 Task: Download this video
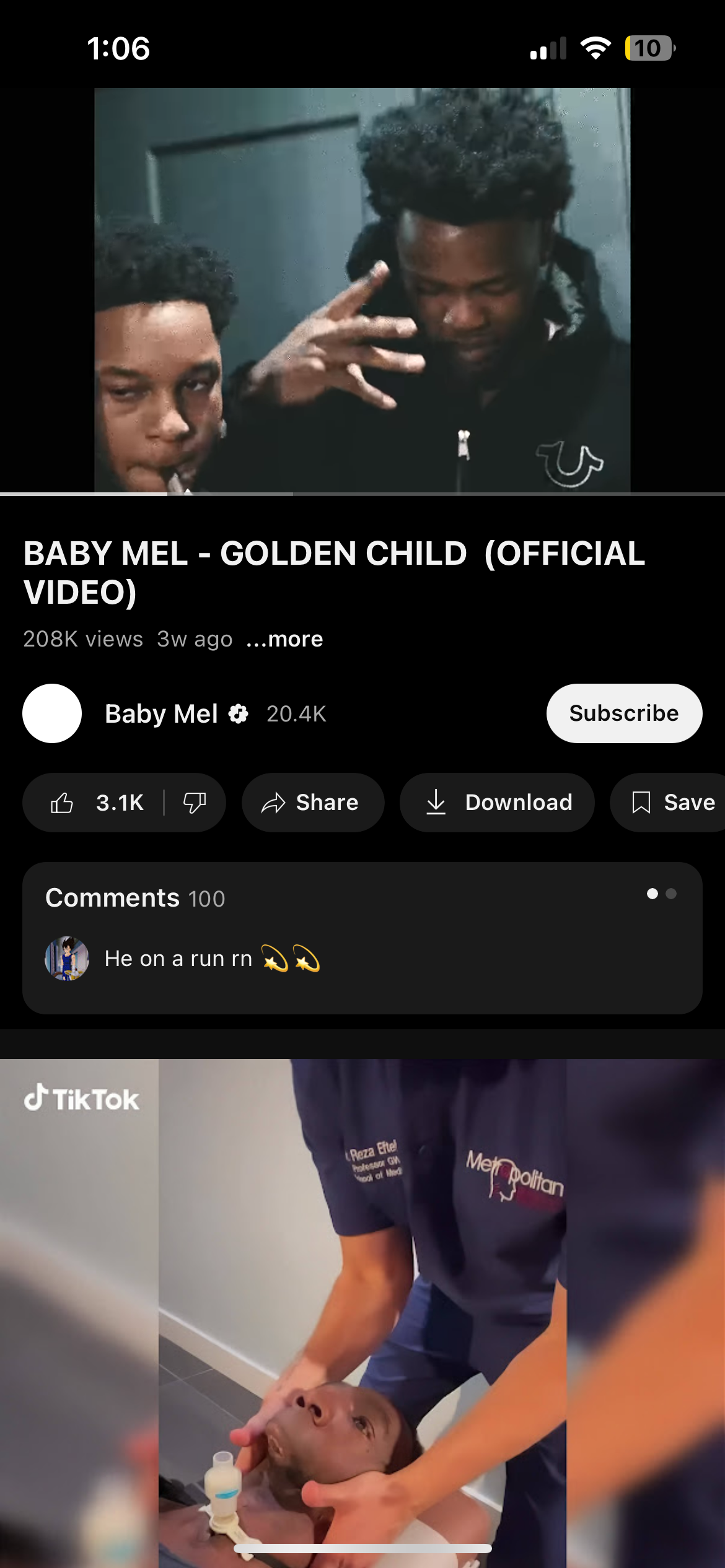point(497,803)
